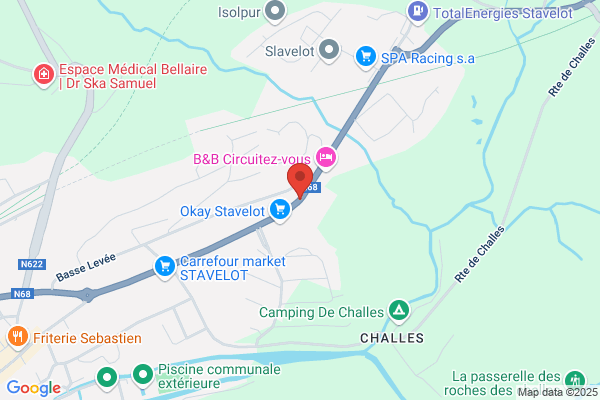Select the Carrefour market STAVELOT marker
Viewport: 600px width, 400px height.
point(165,267)
